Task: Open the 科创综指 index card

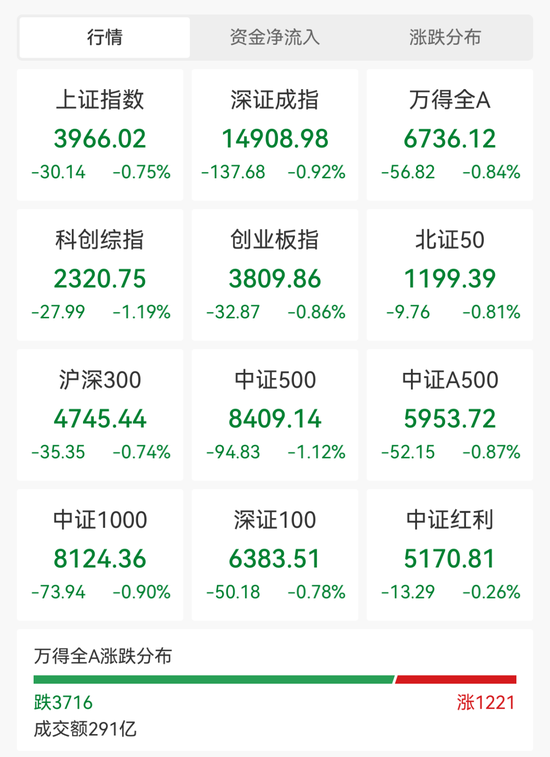Action: click(100, 275)
